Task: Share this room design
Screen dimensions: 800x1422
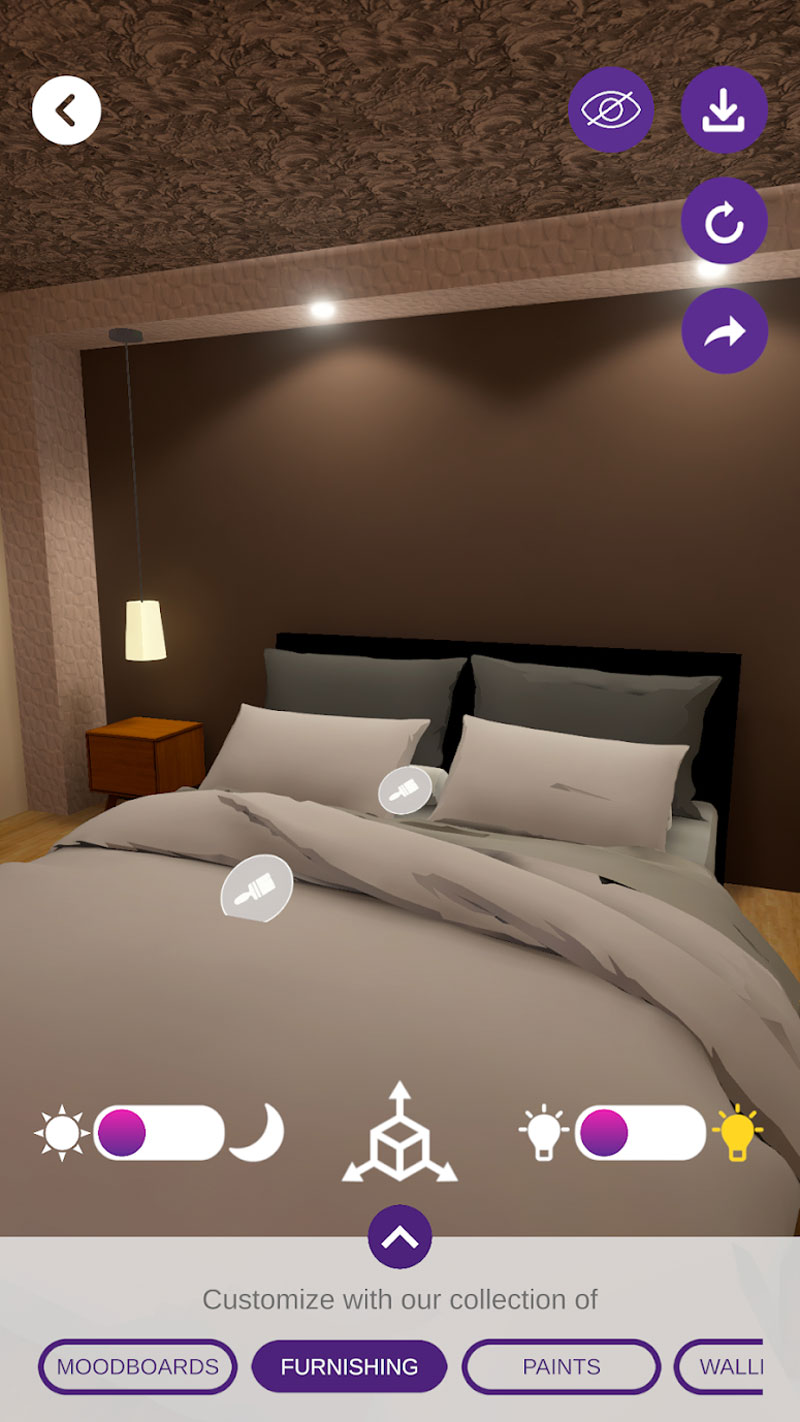Action: click(x=724, y=331)
